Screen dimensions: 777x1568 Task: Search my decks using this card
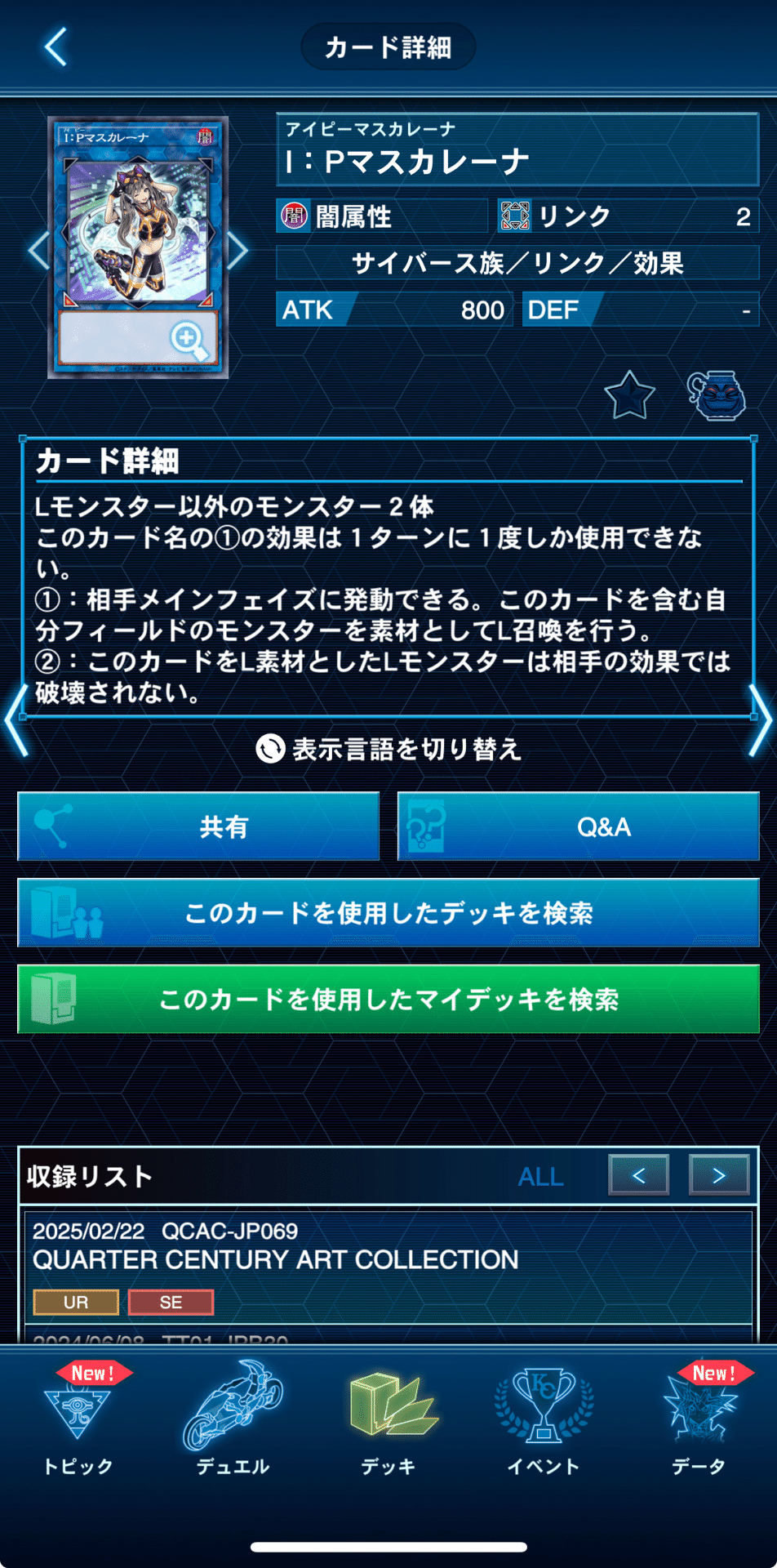pos(388,999)
